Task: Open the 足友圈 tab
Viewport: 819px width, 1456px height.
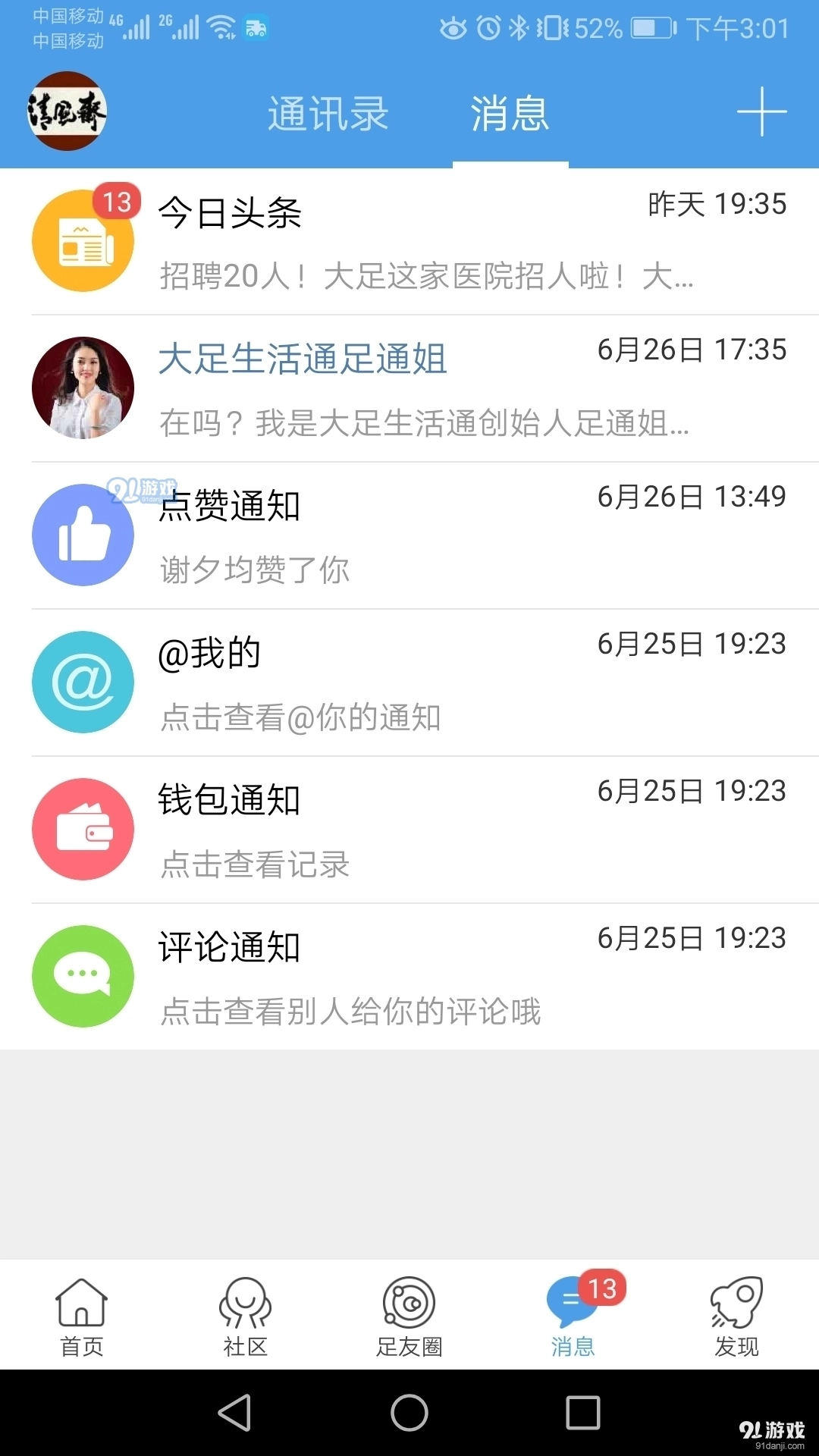Action: [x=409, y=1316]
